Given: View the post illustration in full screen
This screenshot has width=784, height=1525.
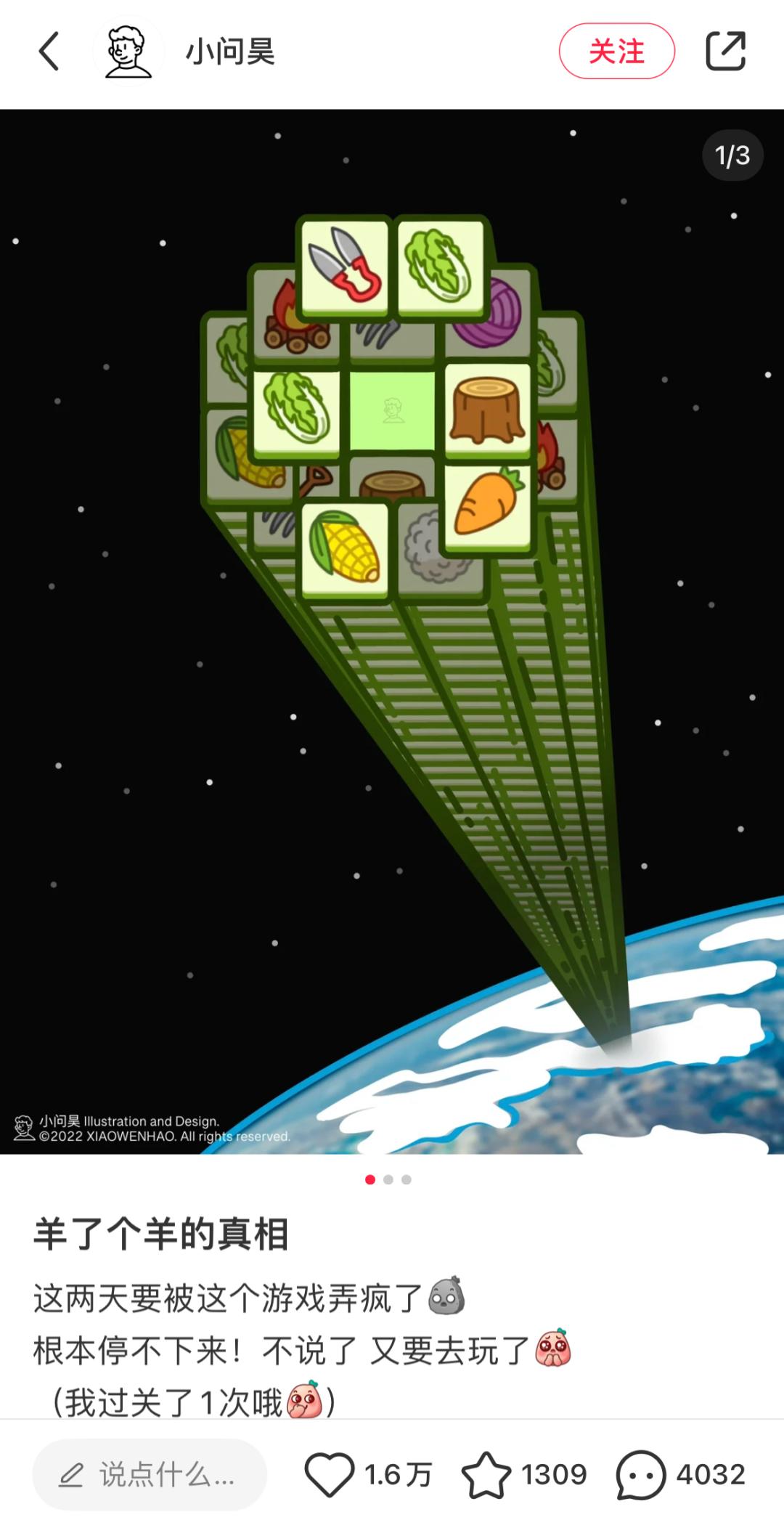Looking at the screenshot, I should tap(392, 632).
